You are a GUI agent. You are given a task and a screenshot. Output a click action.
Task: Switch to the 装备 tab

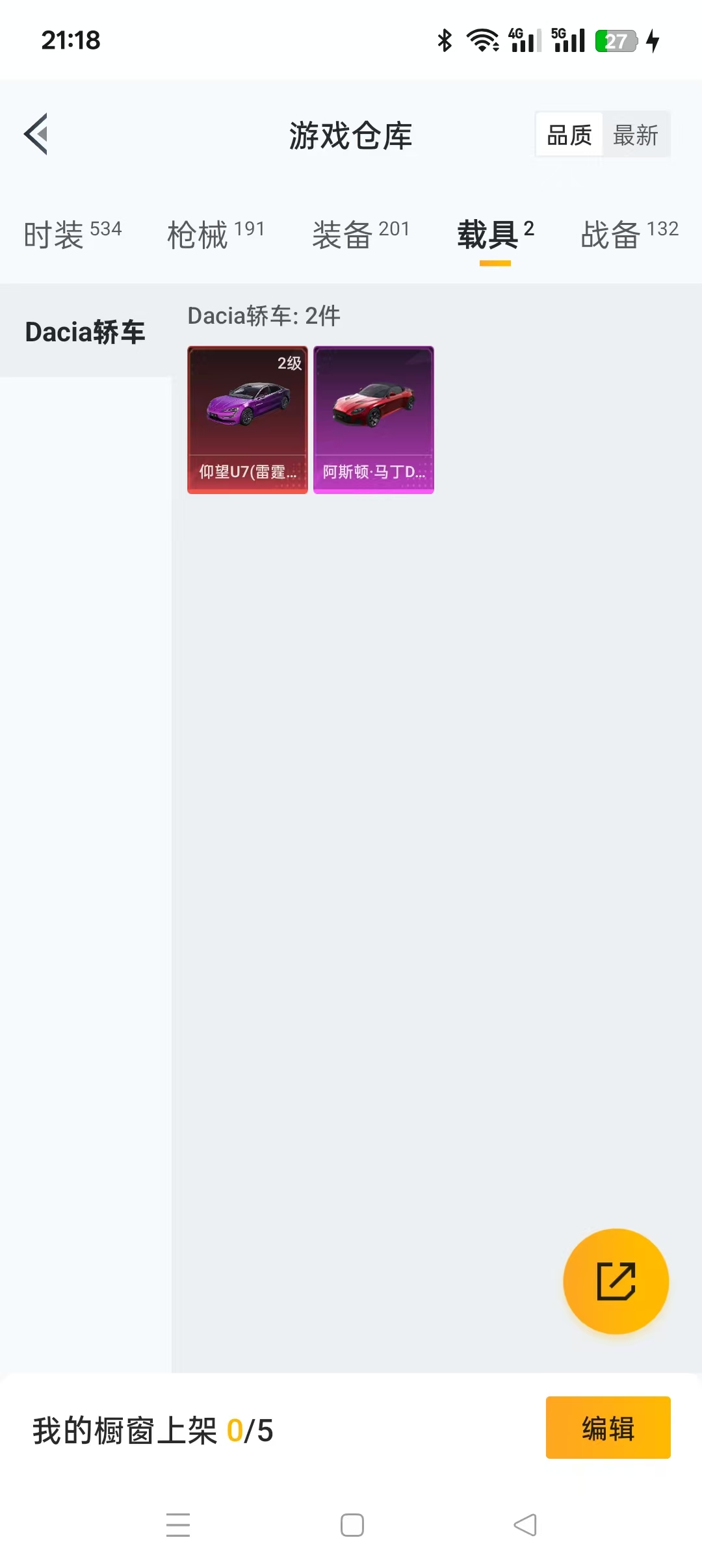[361, 234]
